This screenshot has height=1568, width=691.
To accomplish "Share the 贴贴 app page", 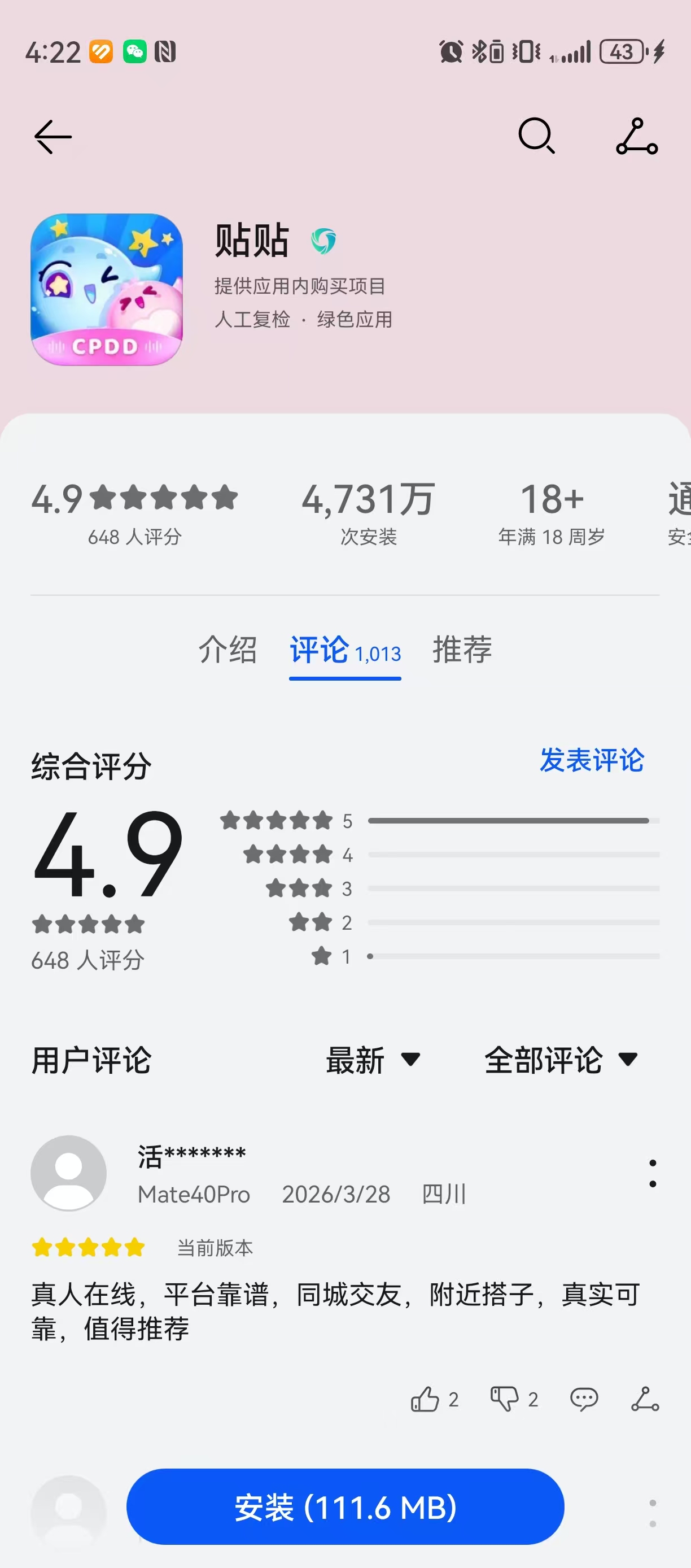I will (x=637, y=136).
